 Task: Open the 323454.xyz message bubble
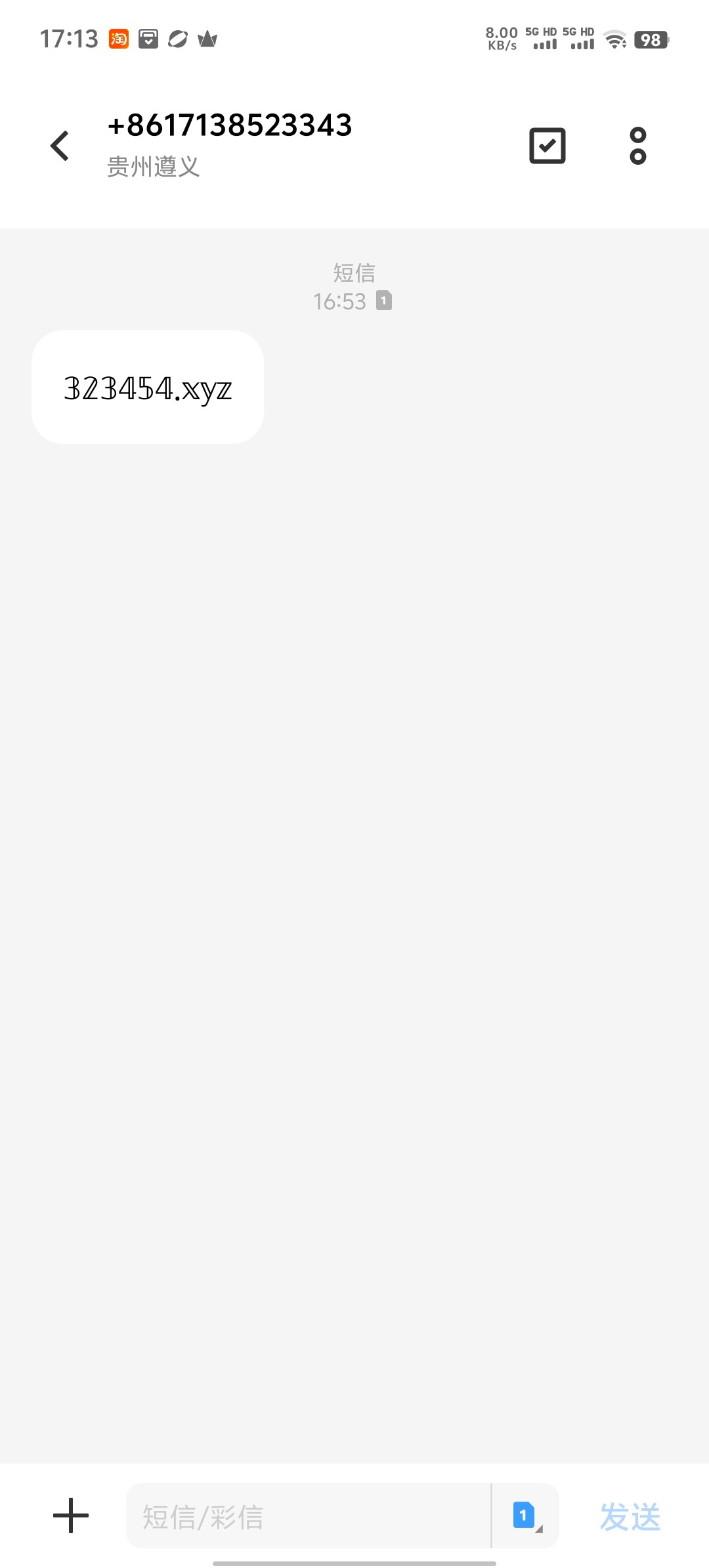coord(148,387)
